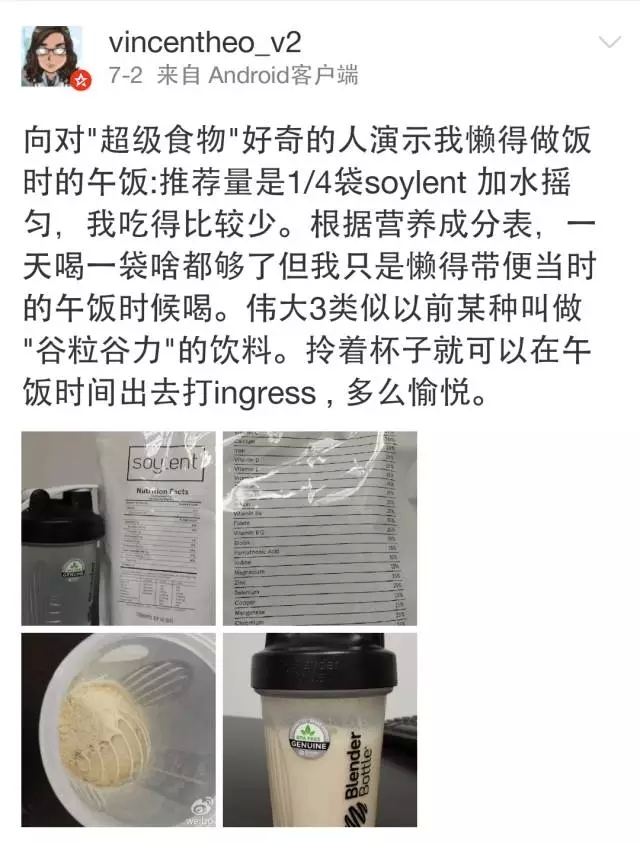Open the powder in shaker photo
640x842 pixels.
click(119, 729)
